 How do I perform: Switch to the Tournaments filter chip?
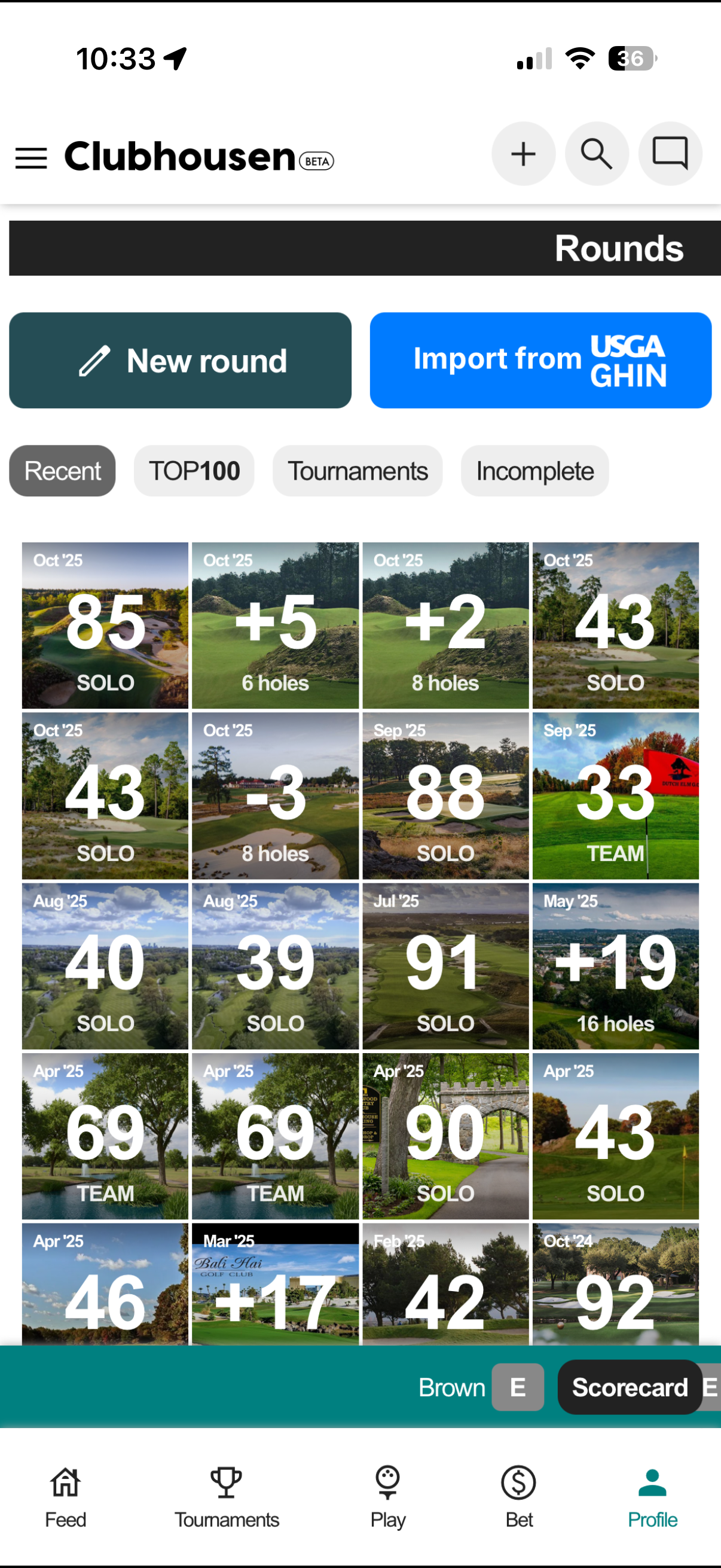point(357,471)
